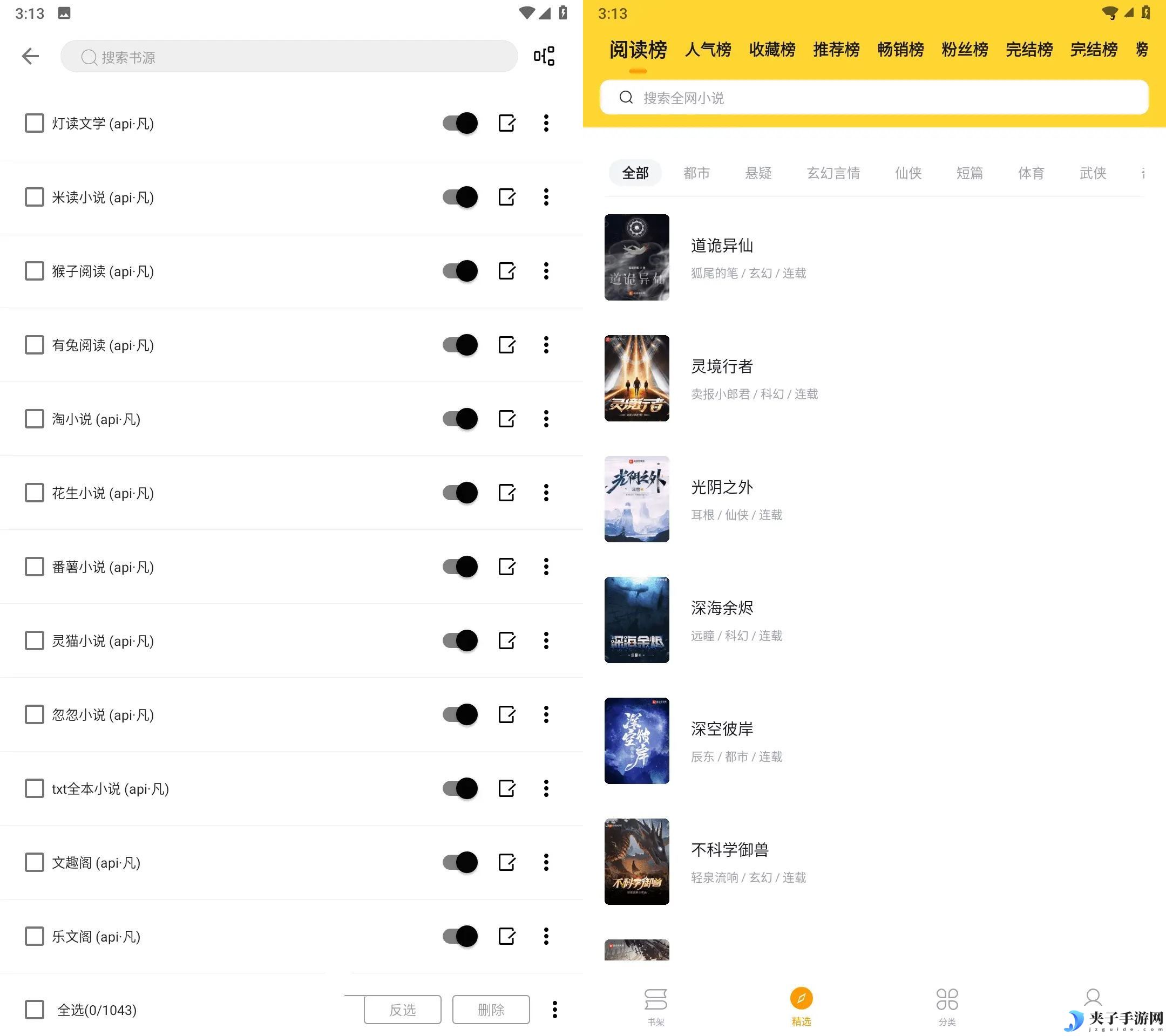Viewport: 1166px width, 1036px height.
Task: Select the 仙侠 category filter
Action: pyautogui.click(x=907, y=173)
